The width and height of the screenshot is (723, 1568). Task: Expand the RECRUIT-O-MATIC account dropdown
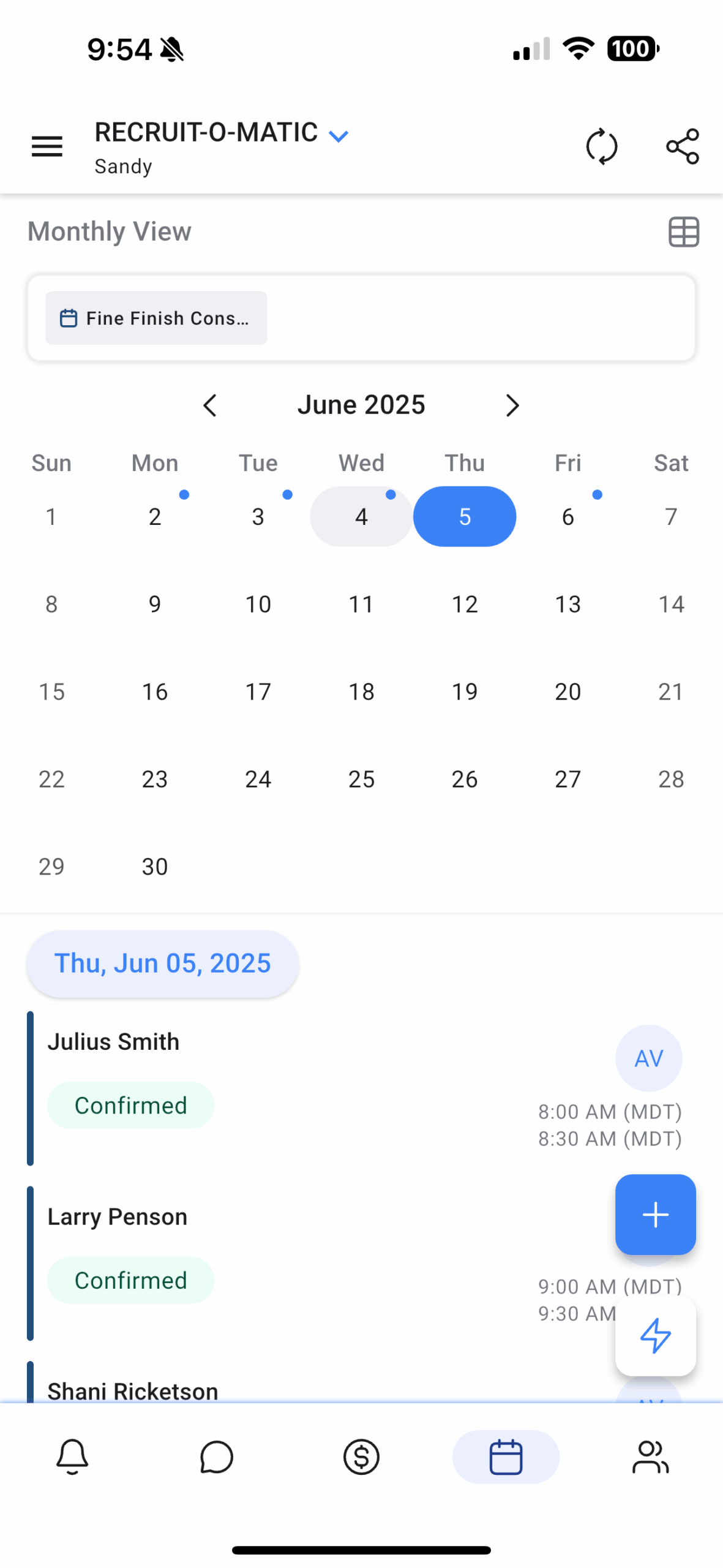pyautogui.click(x=339, y=136)
